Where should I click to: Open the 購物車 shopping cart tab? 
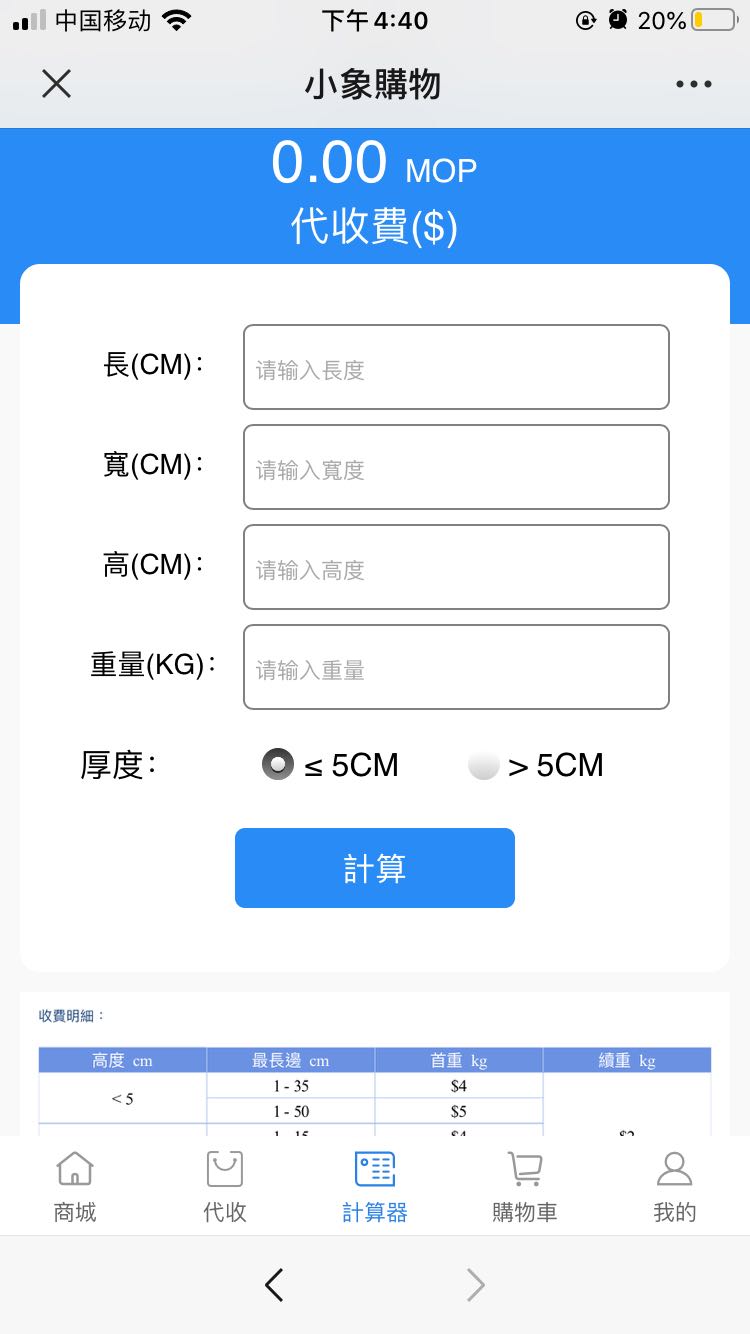tap(525, 1186)
